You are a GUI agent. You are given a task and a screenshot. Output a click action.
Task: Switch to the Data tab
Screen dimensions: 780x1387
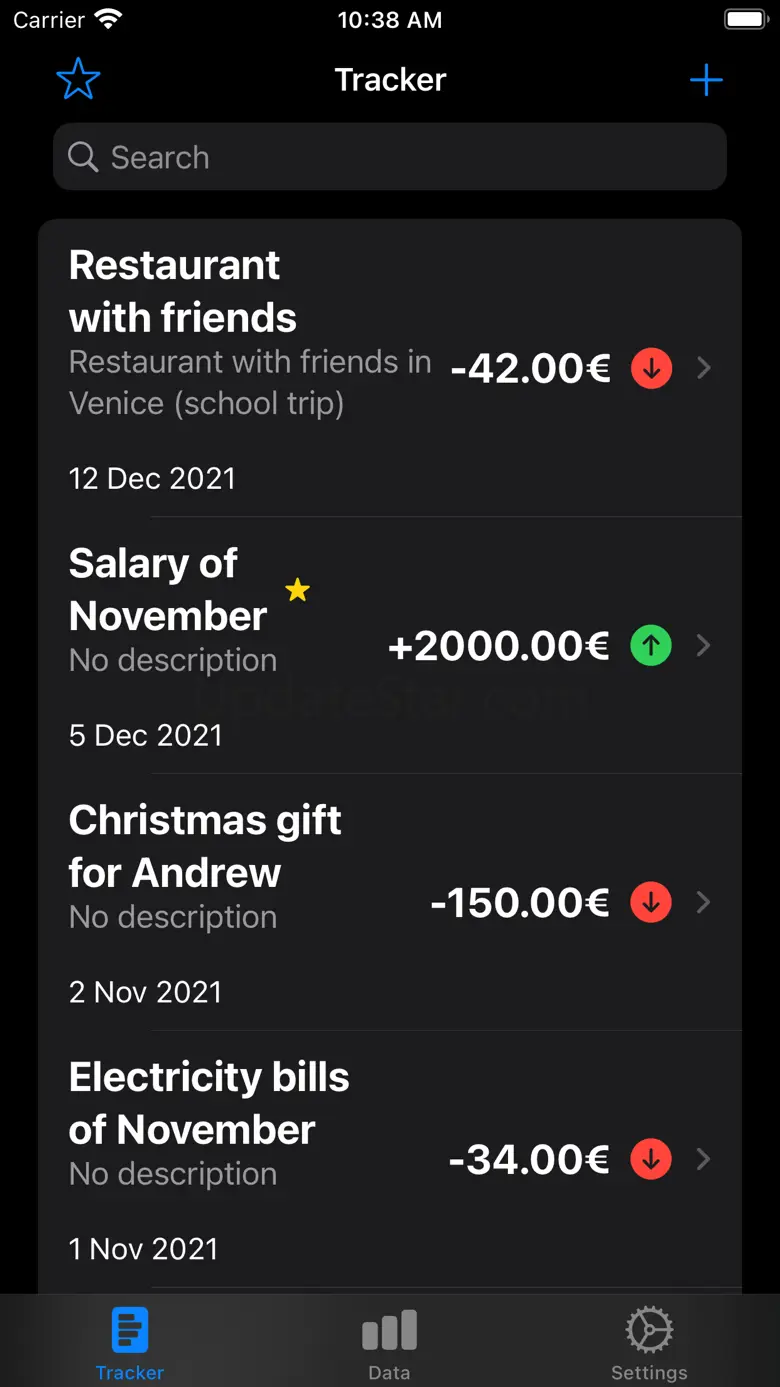coord(389,1343)
